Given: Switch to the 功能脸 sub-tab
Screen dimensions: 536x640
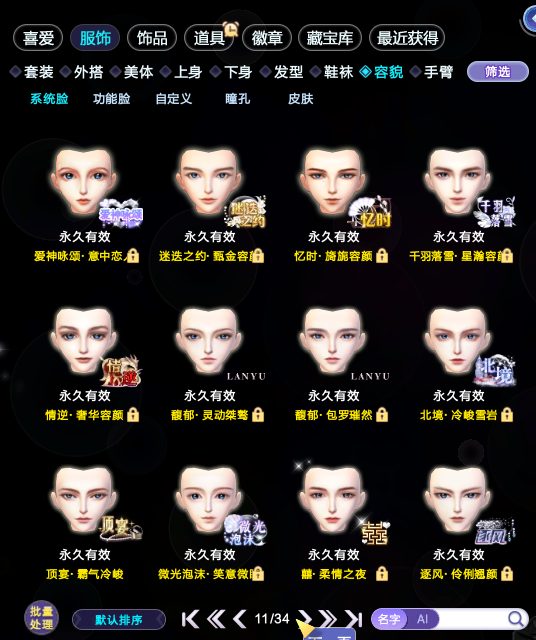Looking at the screenshot, I should [111, 99].
